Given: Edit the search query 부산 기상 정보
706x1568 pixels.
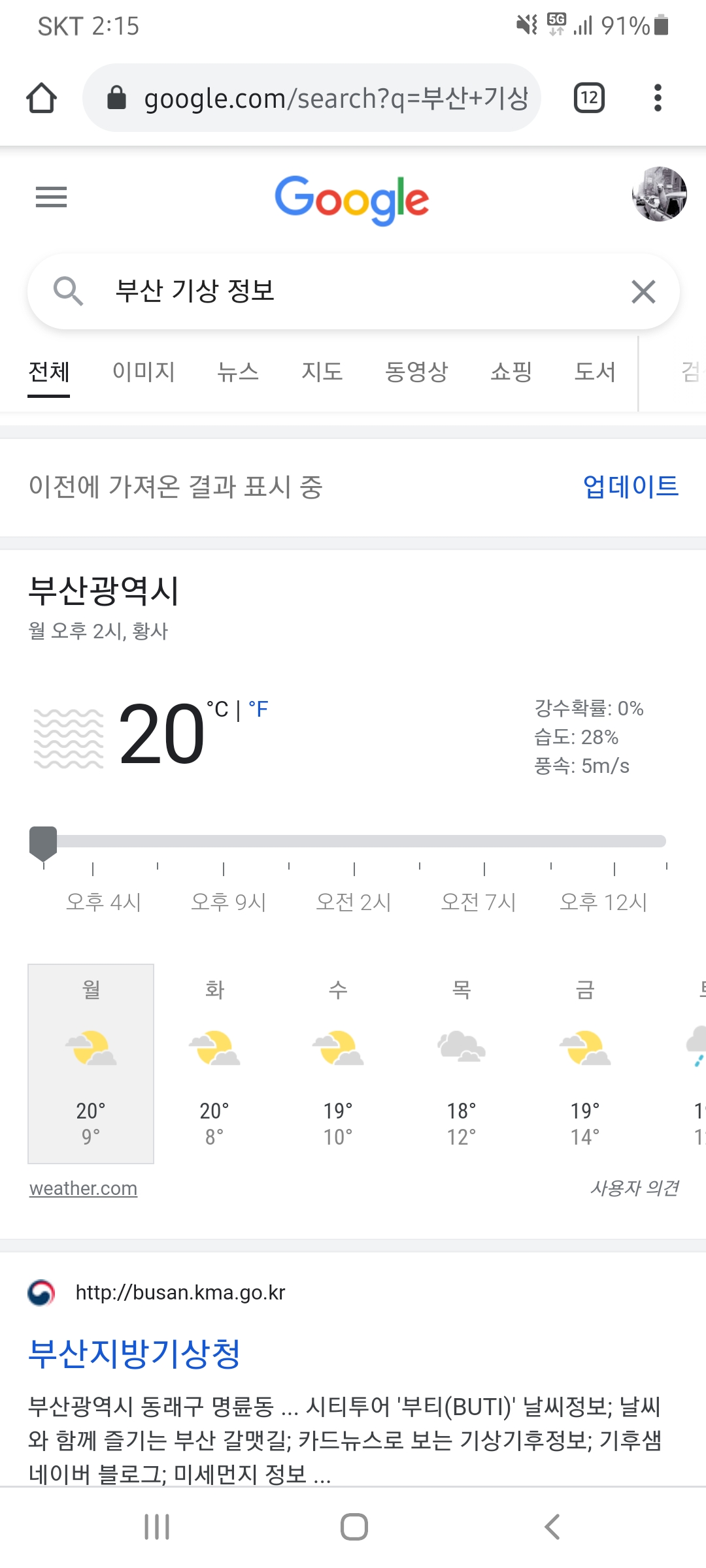Looking at the screenshot, I should tap(327, 291).
